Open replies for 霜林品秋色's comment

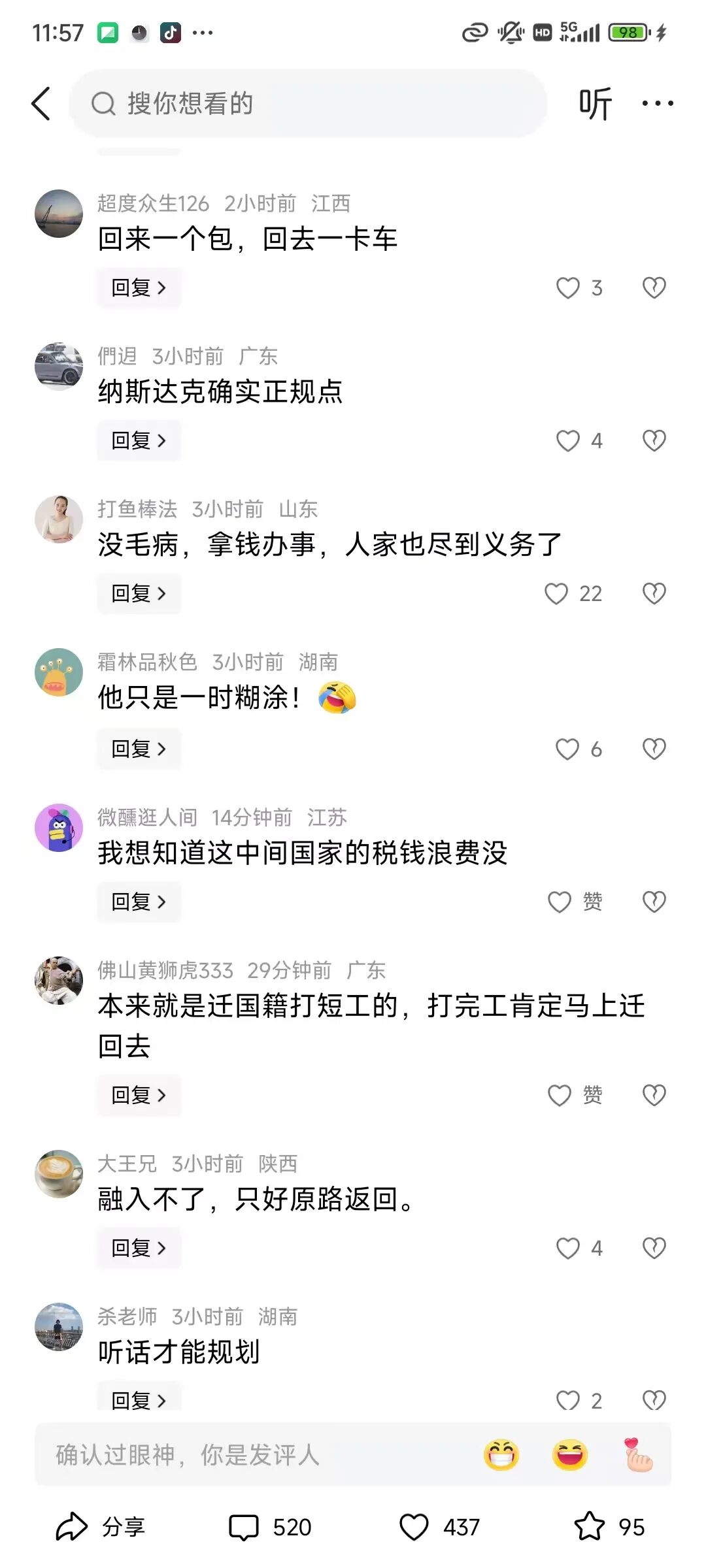139,749
